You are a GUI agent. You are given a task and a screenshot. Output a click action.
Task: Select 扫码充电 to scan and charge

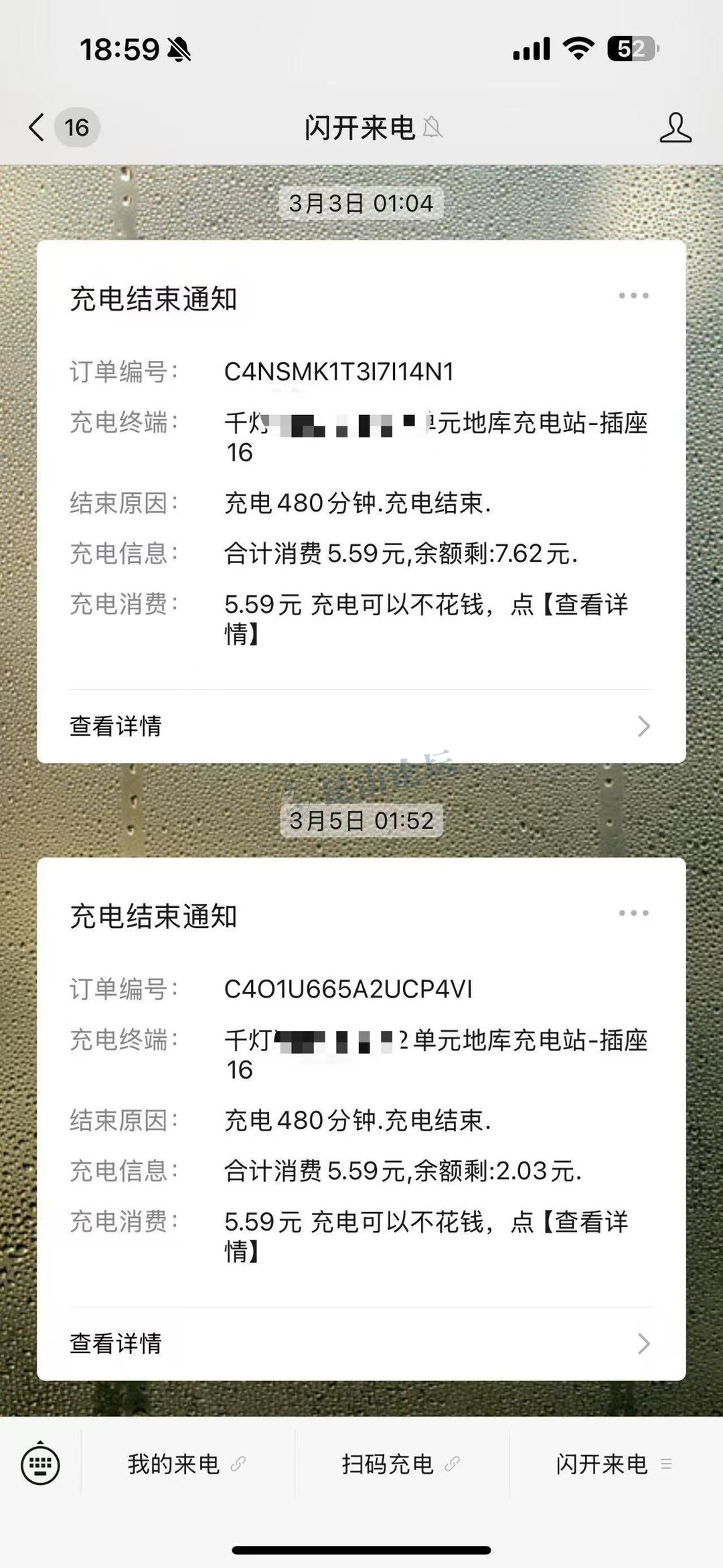coord(400,1464)
